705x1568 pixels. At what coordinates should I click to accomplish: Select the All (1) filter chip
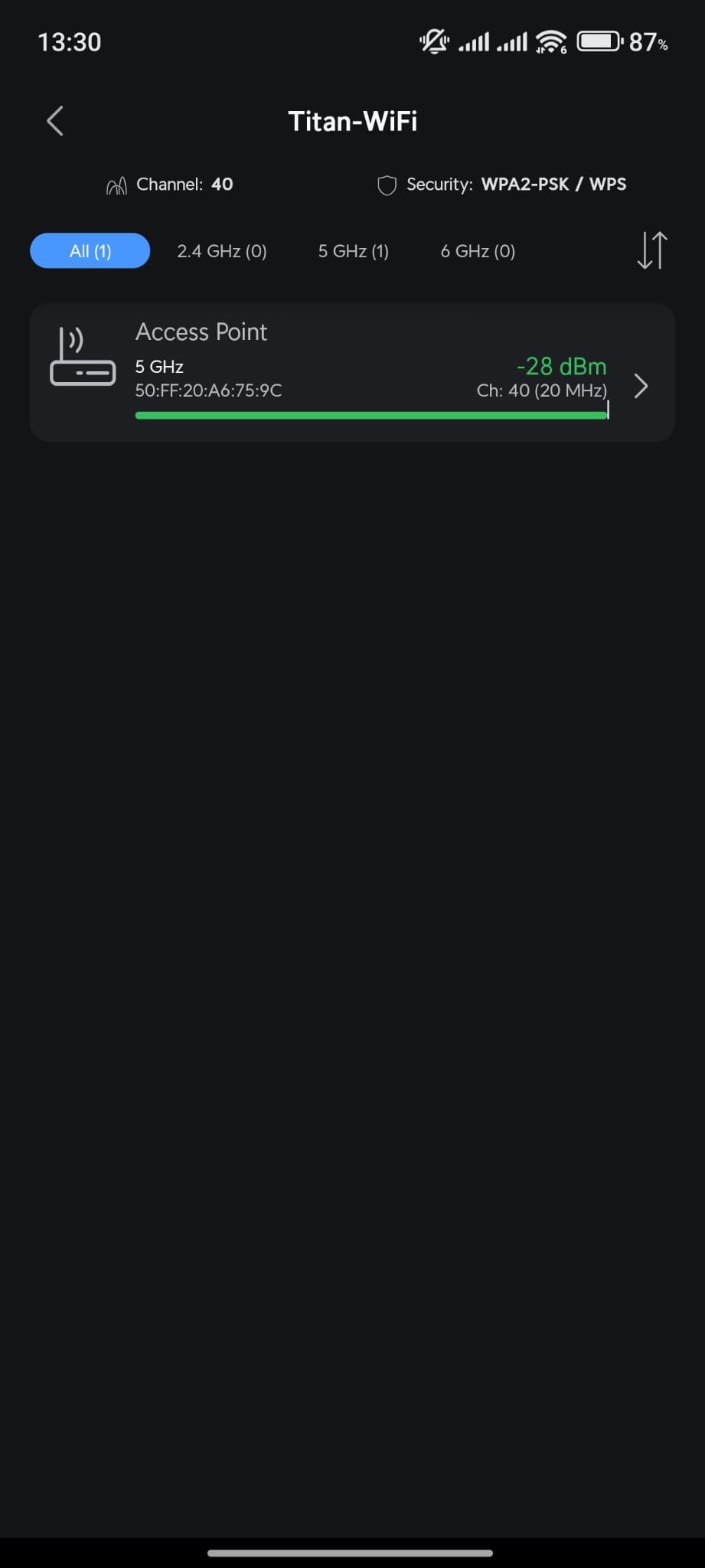point(90,251)
